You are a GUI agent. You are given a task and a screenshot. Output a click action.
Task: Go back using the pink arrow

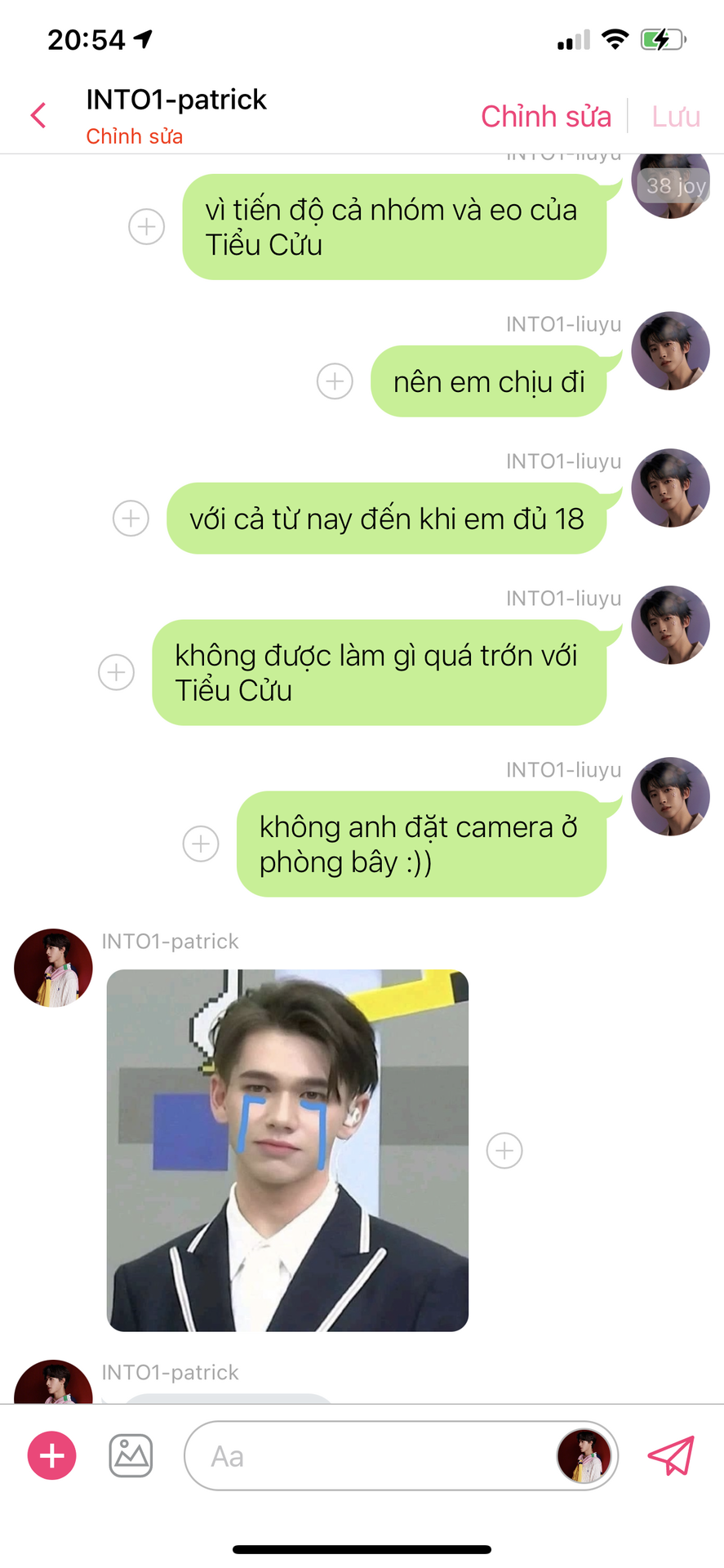point(38,115)
